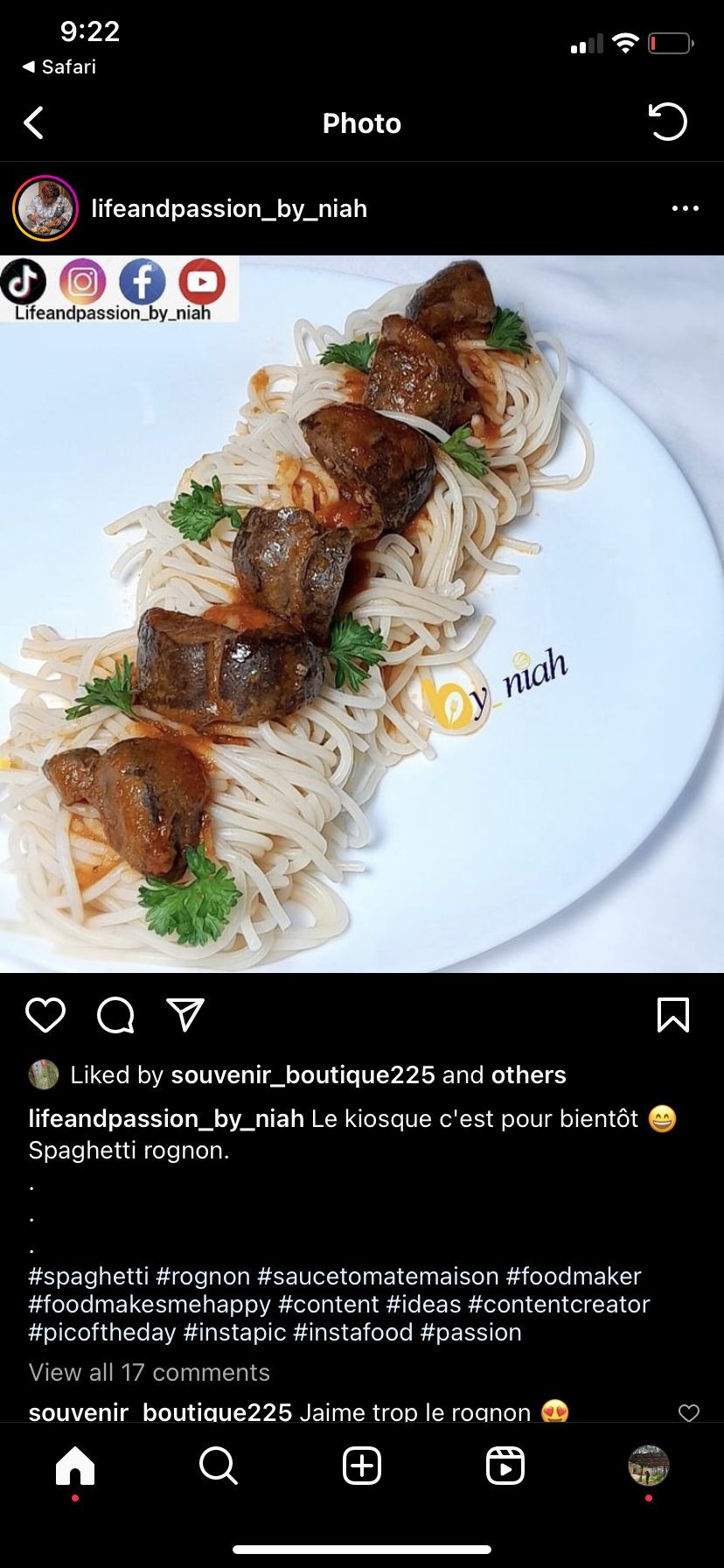This screenshot has width=724, height=1568.
Task: Go back from the Photo screen
Action: [34, 123]
